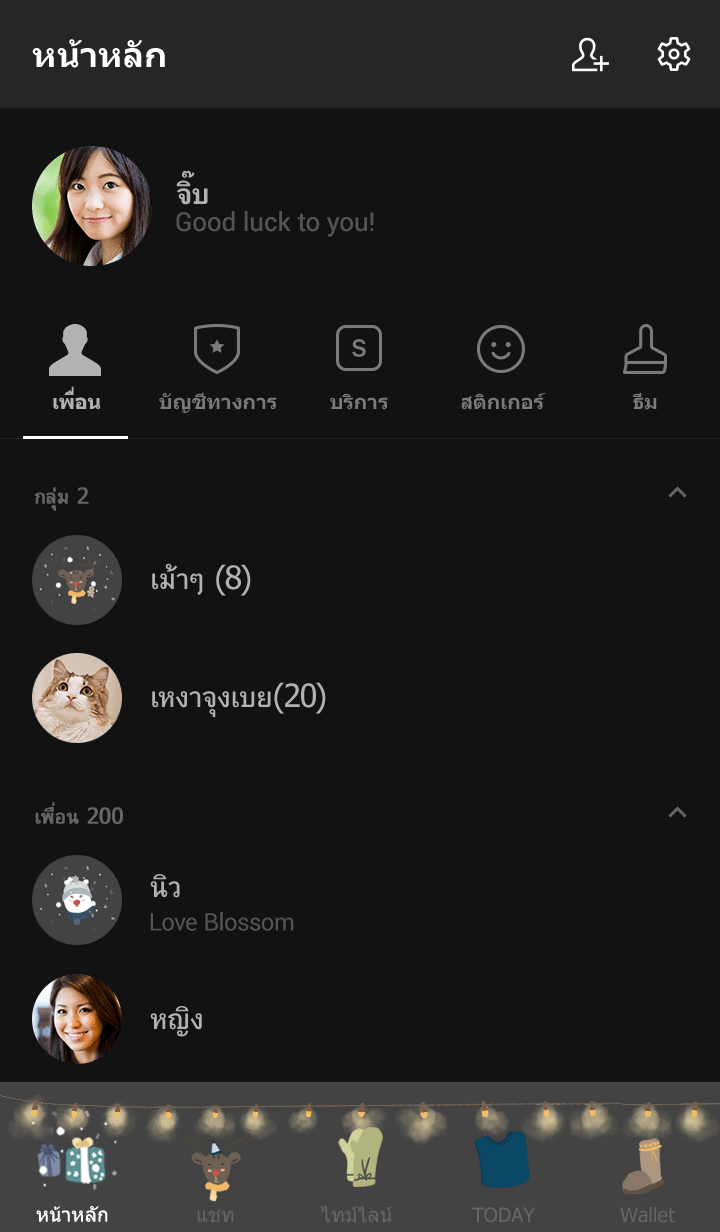The image size is (720, 1232).
Task: Switch to the บริการ tab
Action: (x=359, y=370)
